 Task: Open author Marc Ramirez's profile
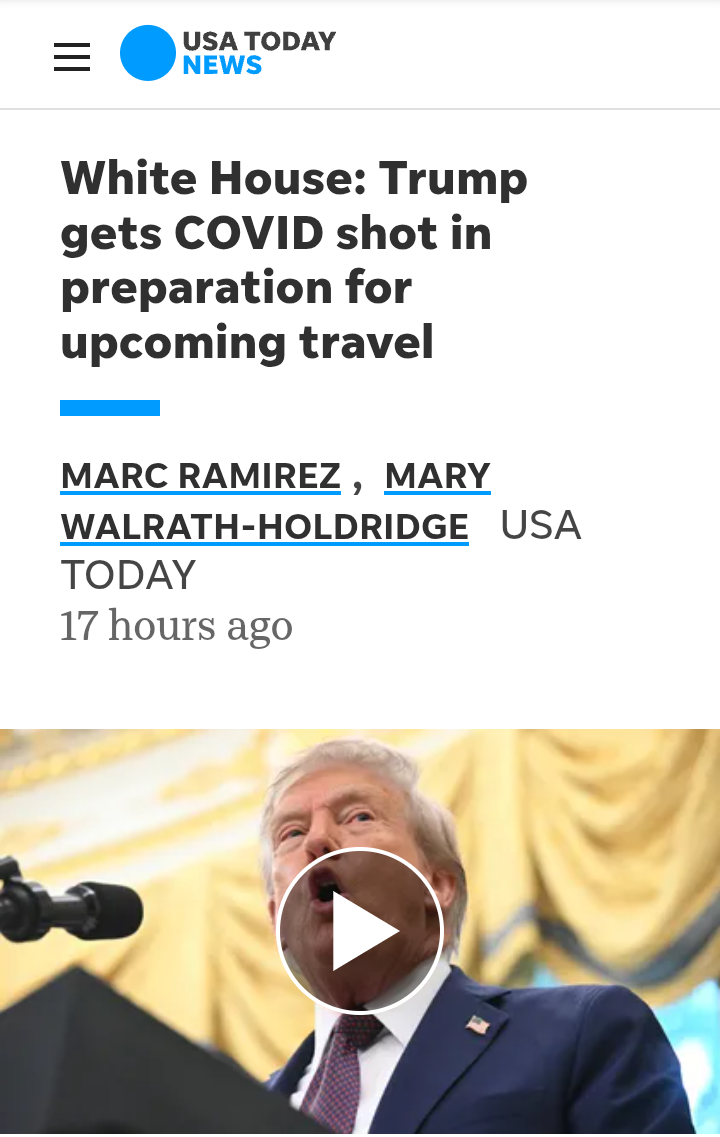pos(201,476)
